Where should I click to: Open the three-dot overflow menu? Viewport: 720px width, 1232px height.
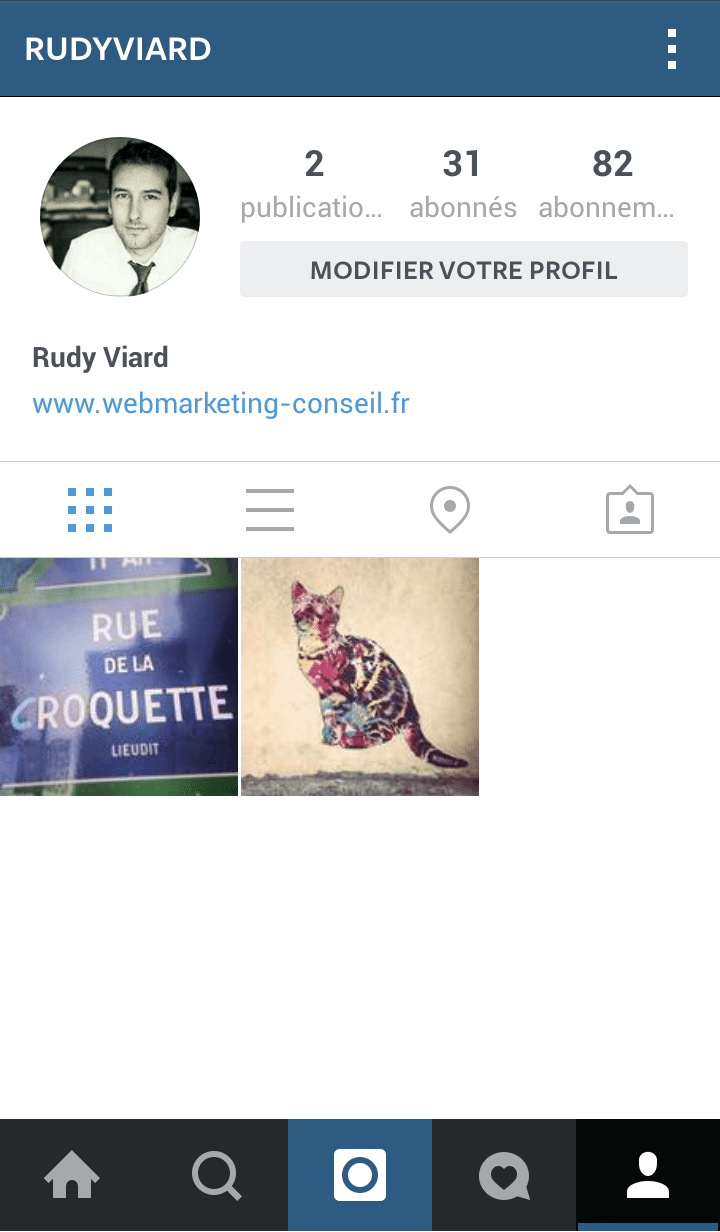point(672,49)
